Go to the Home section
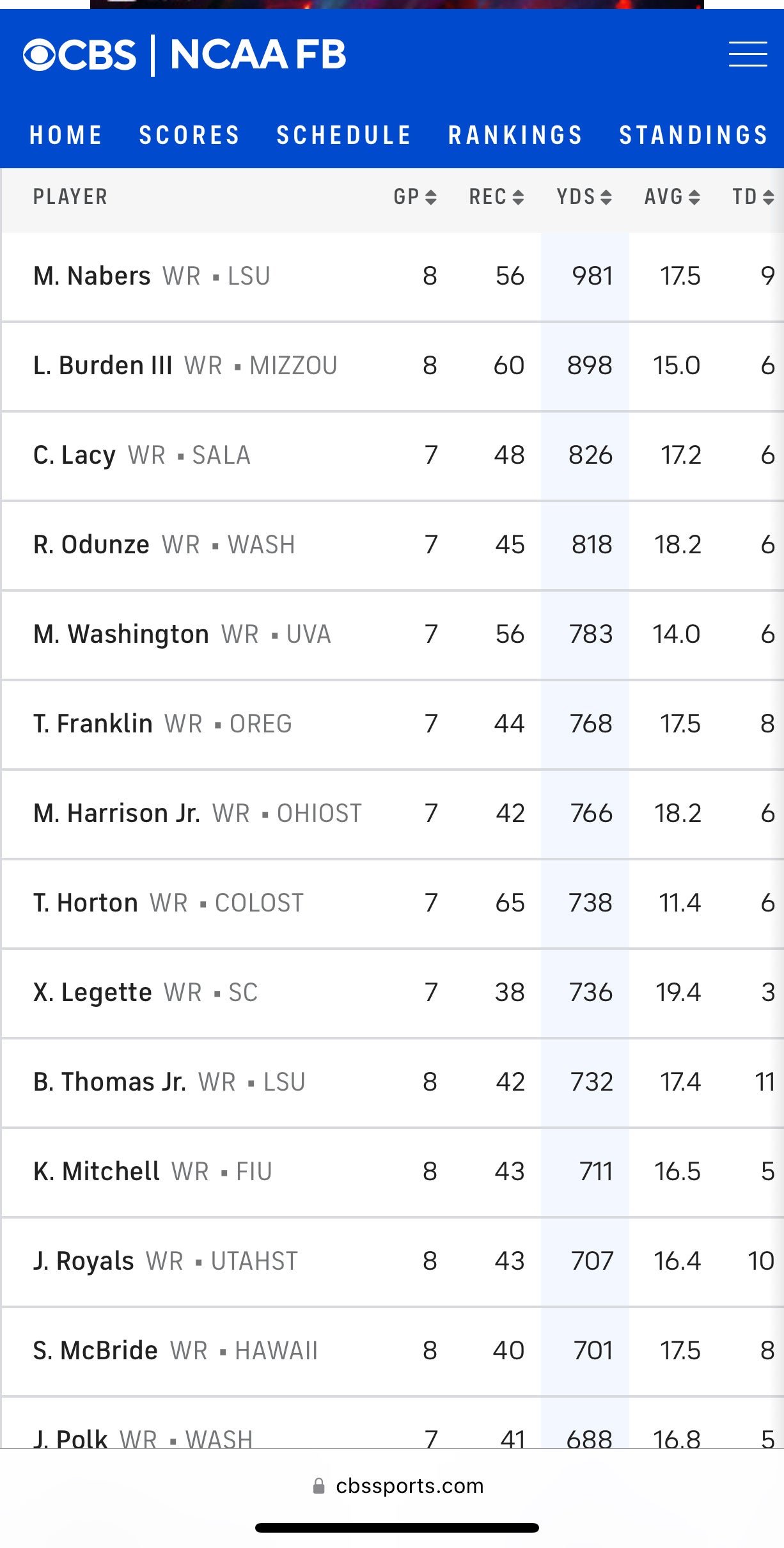 tap(66, 135)
